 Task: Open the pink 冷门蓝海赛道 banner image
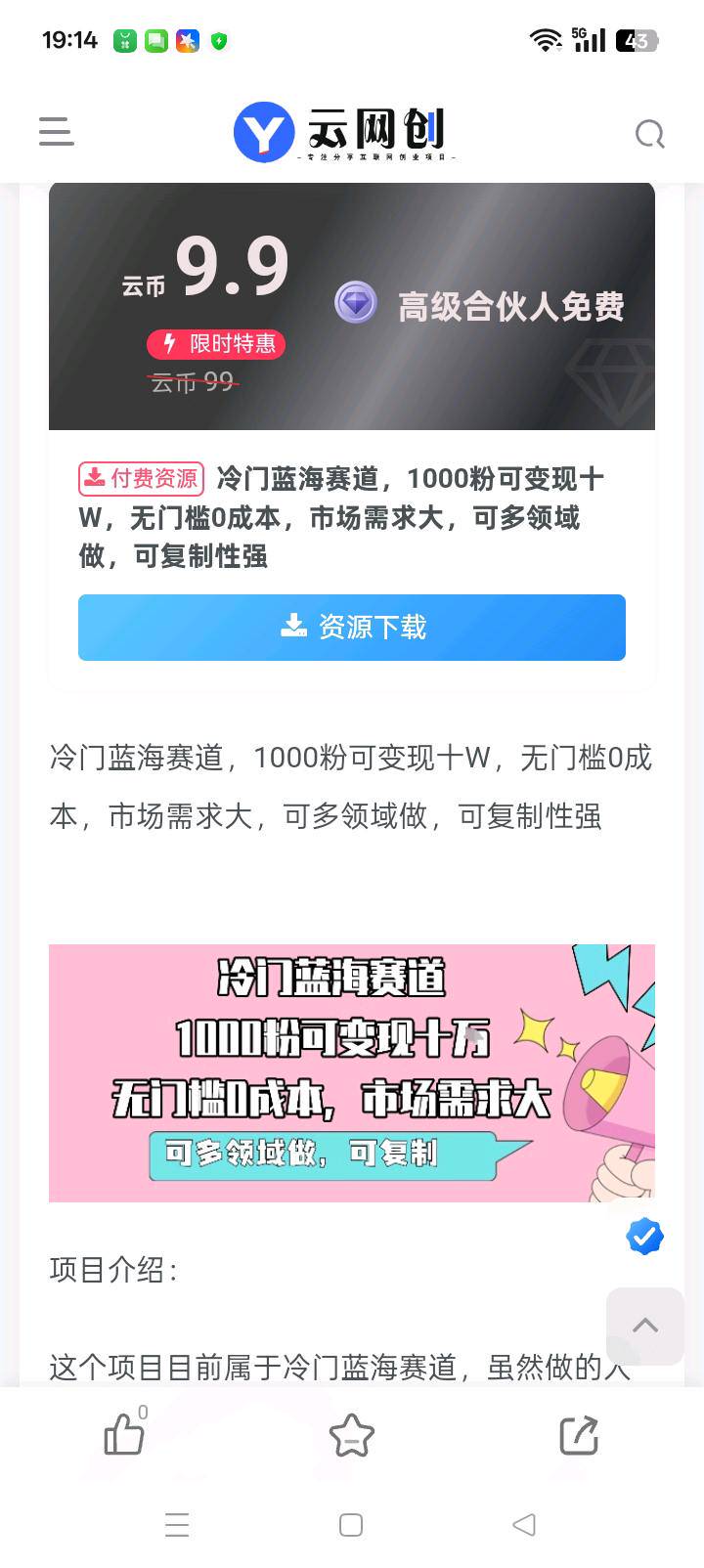(x=352, y=1072)
